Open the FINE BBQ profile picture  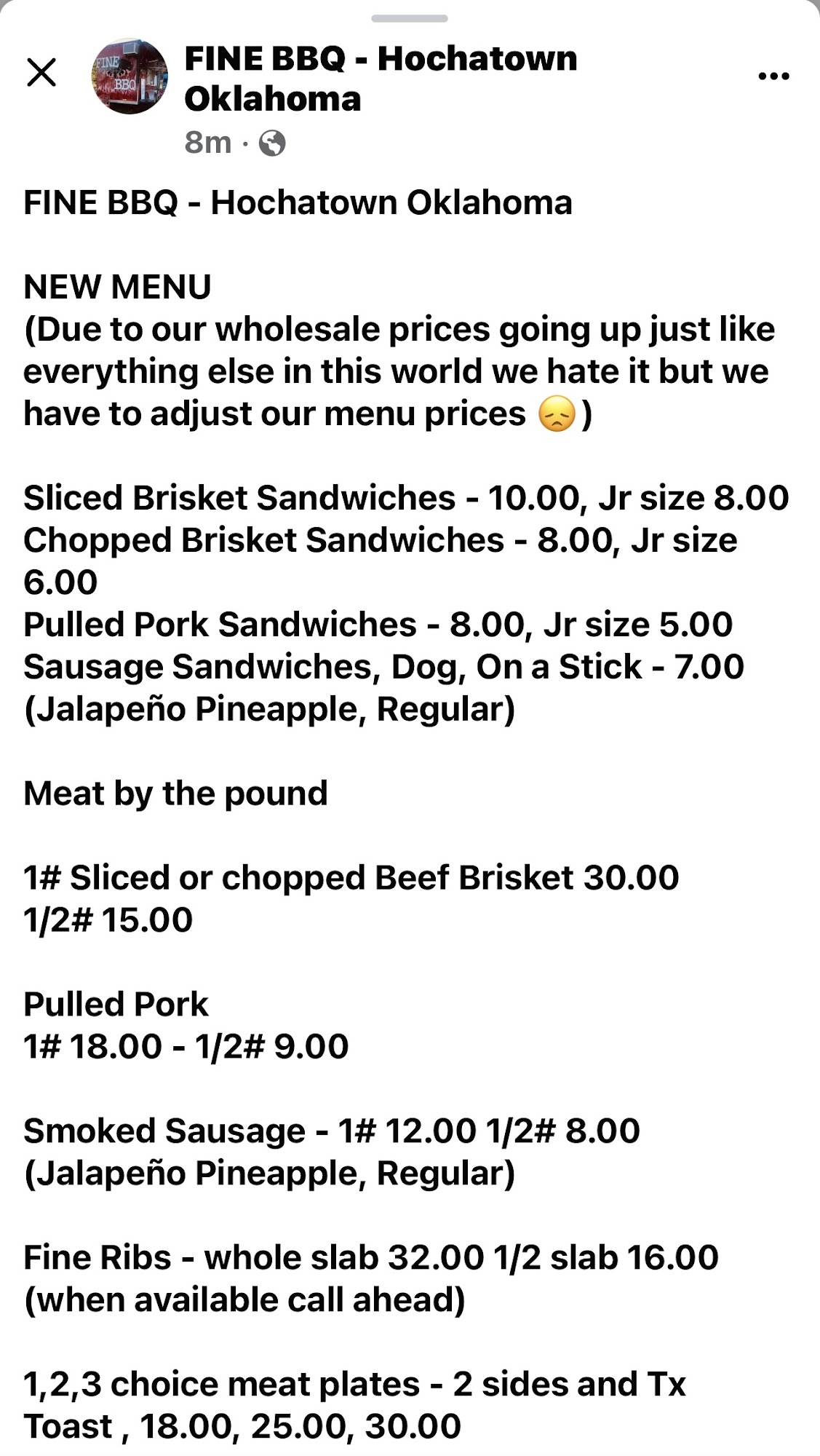tap(130, 76)
